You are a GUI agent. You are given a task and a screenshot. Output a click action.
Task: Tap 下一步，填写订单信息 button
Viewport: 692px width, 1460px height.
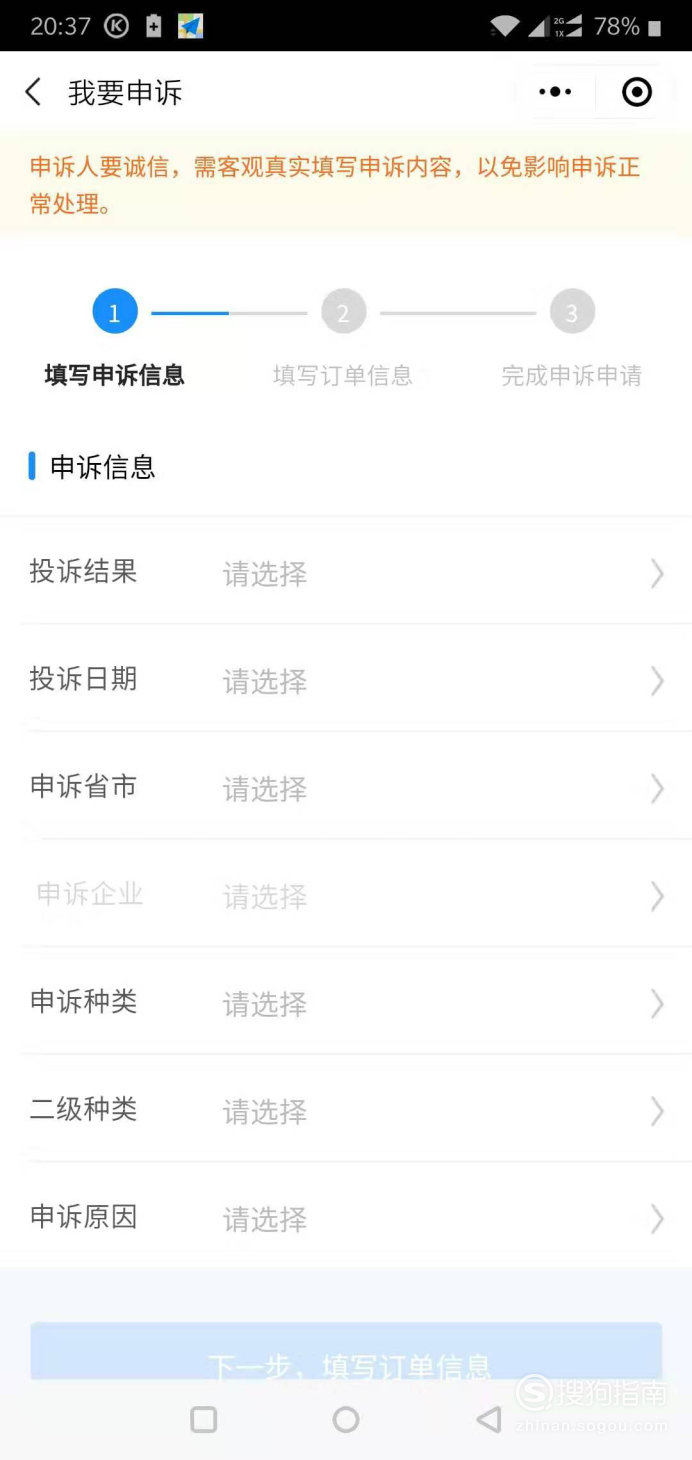pyautogui.click(x=346, y=1352)
